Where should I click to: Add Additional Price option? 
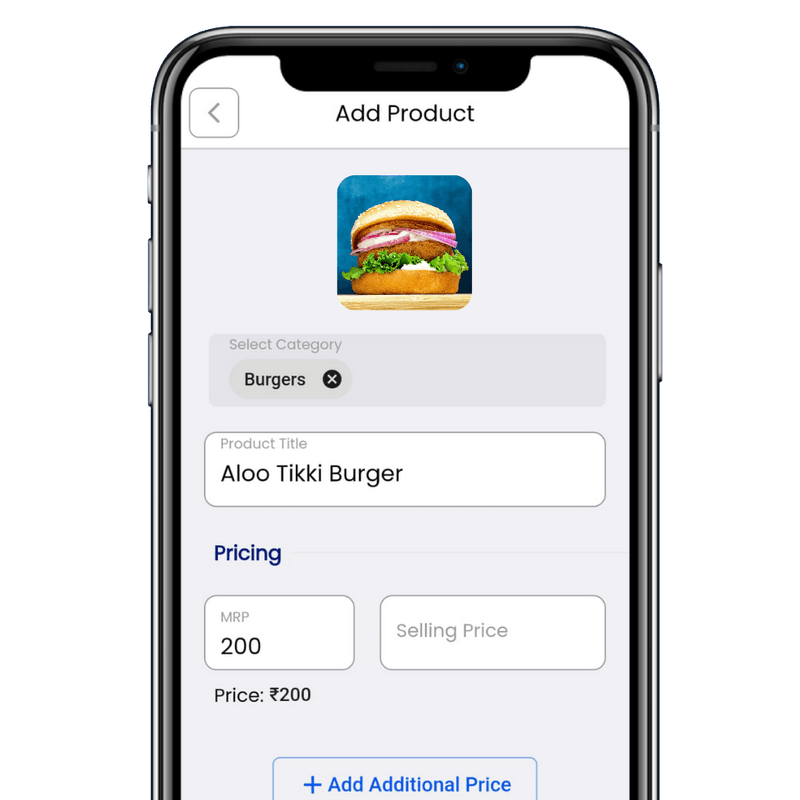tap(405, 782)
